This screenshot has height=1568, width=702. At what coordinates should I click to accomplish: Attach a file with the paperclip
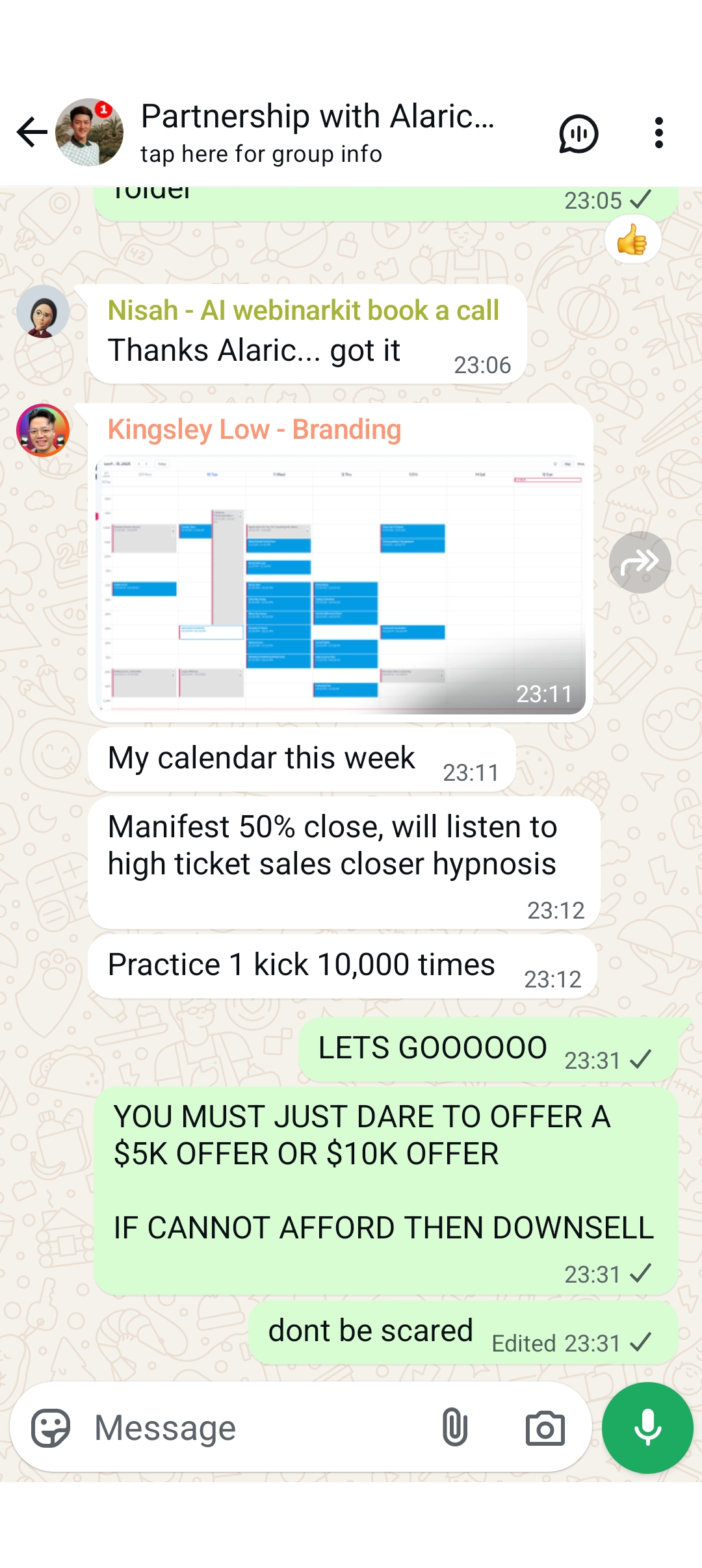click(x=455, y=1428)
